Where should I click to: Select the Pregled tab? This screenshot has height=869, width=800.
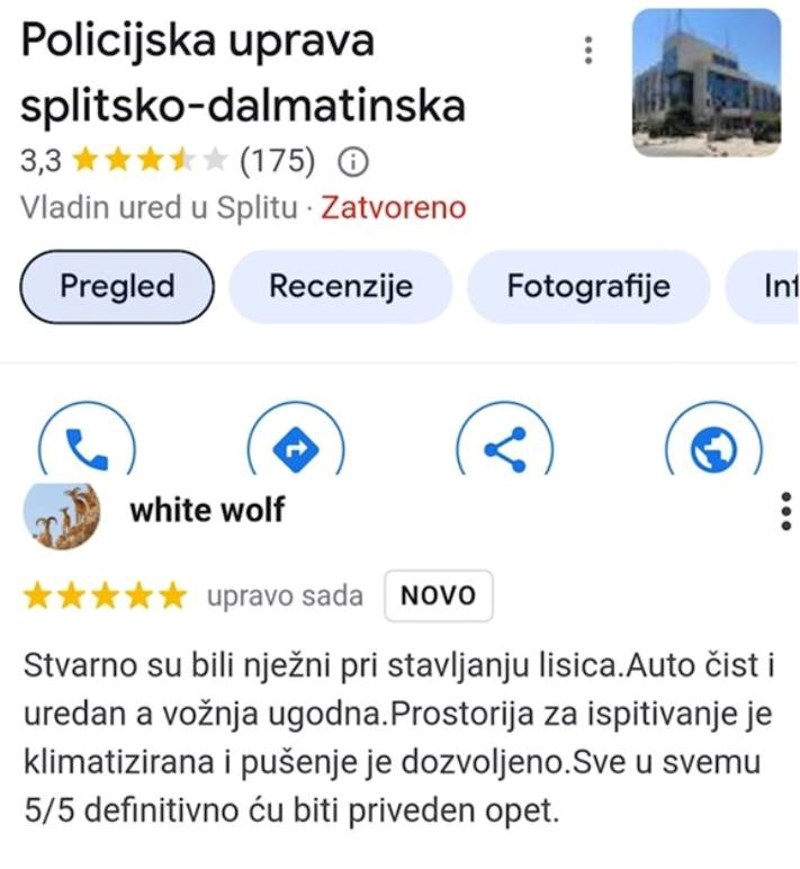(x=117, y=287)
